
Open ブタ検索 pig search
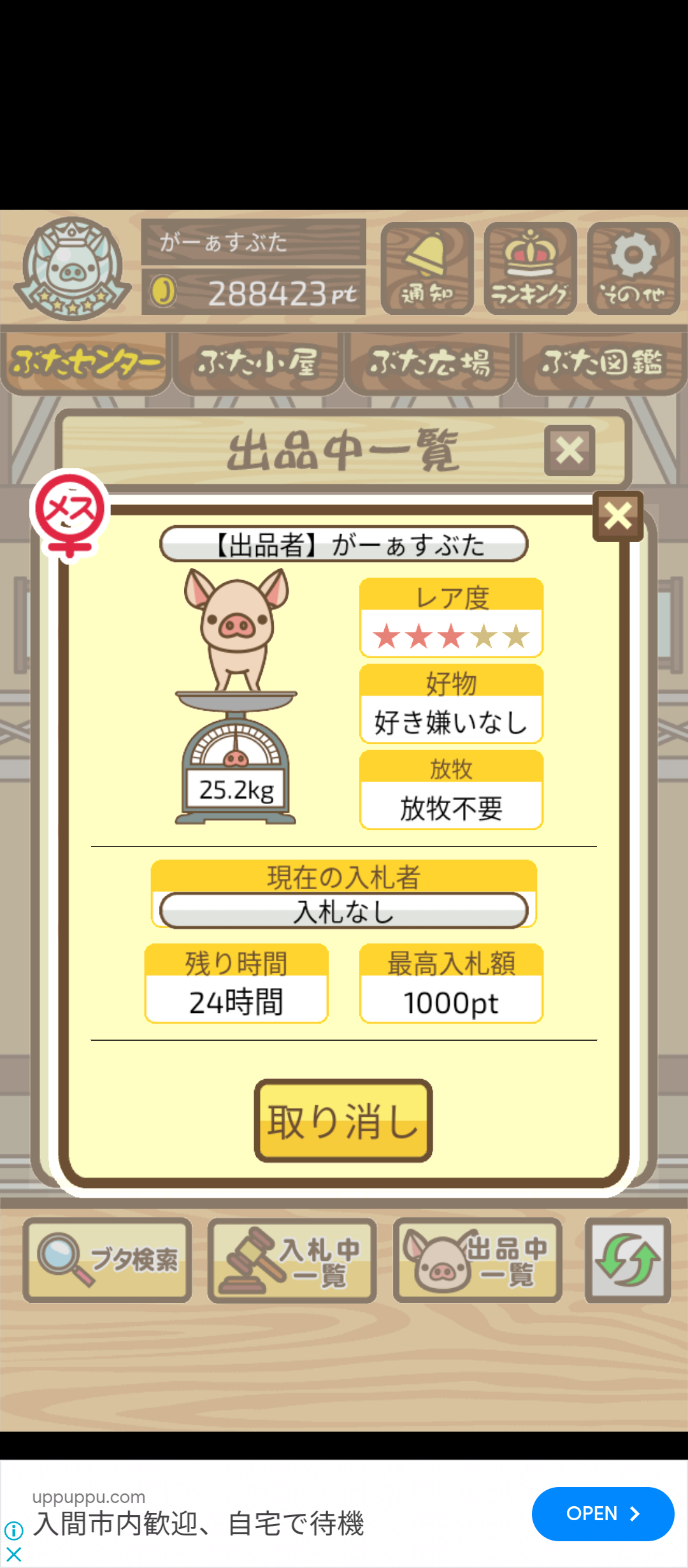pyautogui.click(x=107, y=1259)
